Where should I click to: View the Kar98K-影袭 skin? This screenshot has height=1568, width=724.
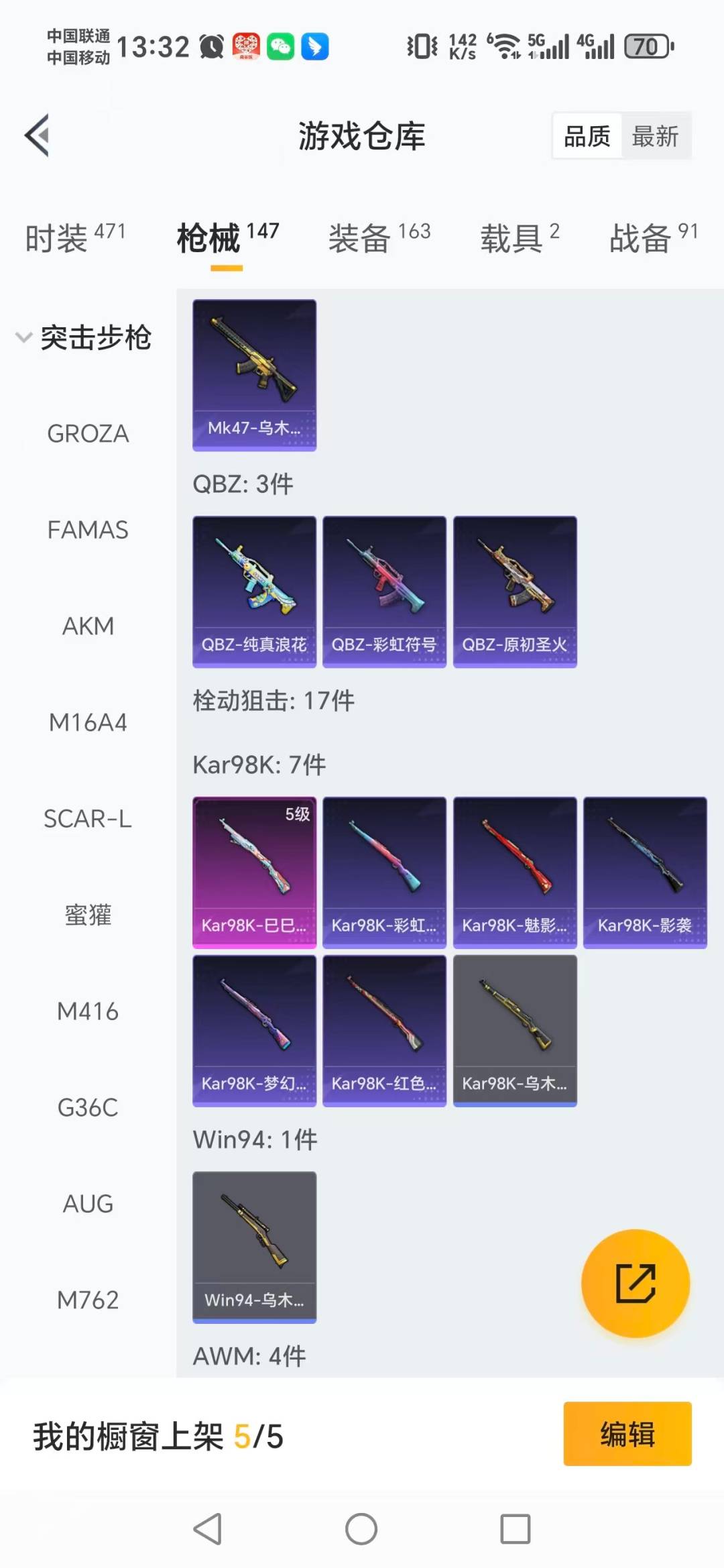point(645,872)
